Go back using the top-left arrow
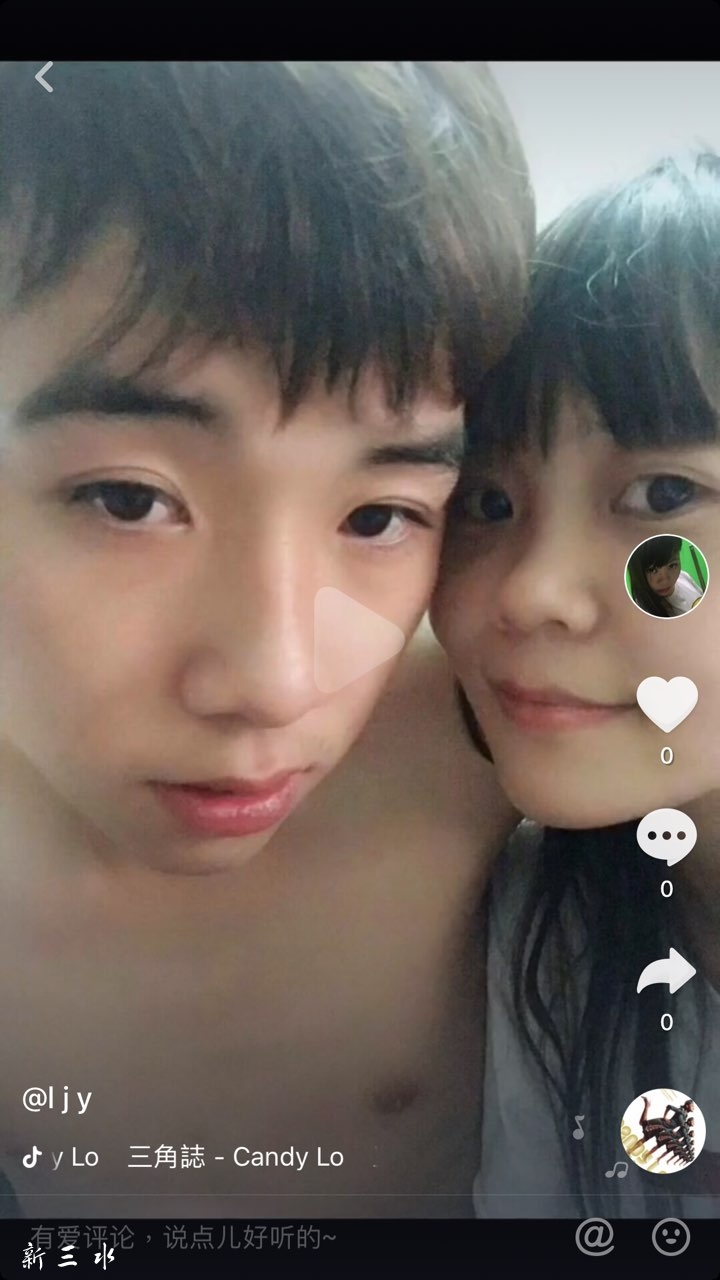 click(43, 77)
